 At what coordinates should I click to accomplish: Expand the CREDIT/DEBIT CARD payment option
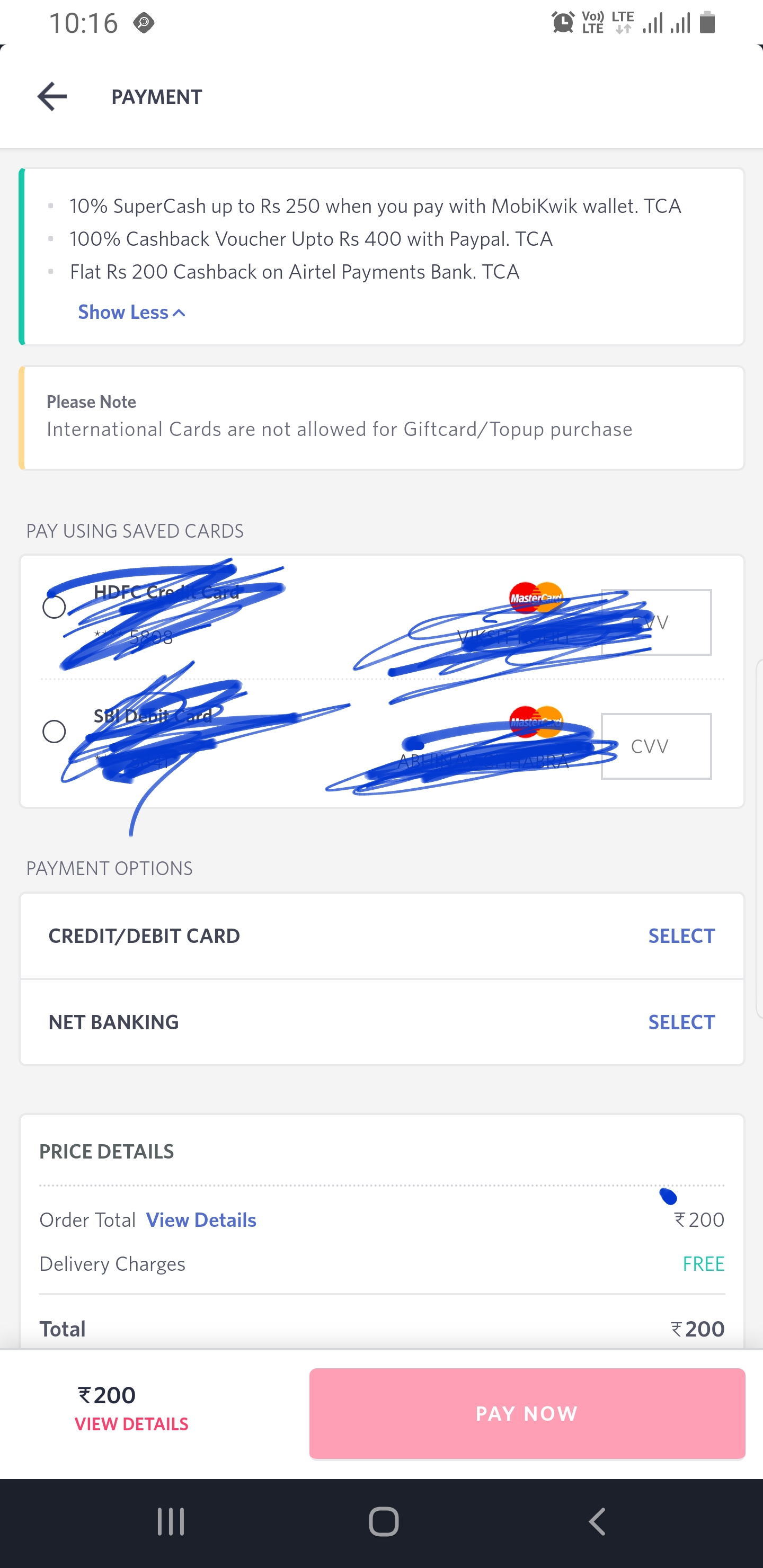[681, 936]
